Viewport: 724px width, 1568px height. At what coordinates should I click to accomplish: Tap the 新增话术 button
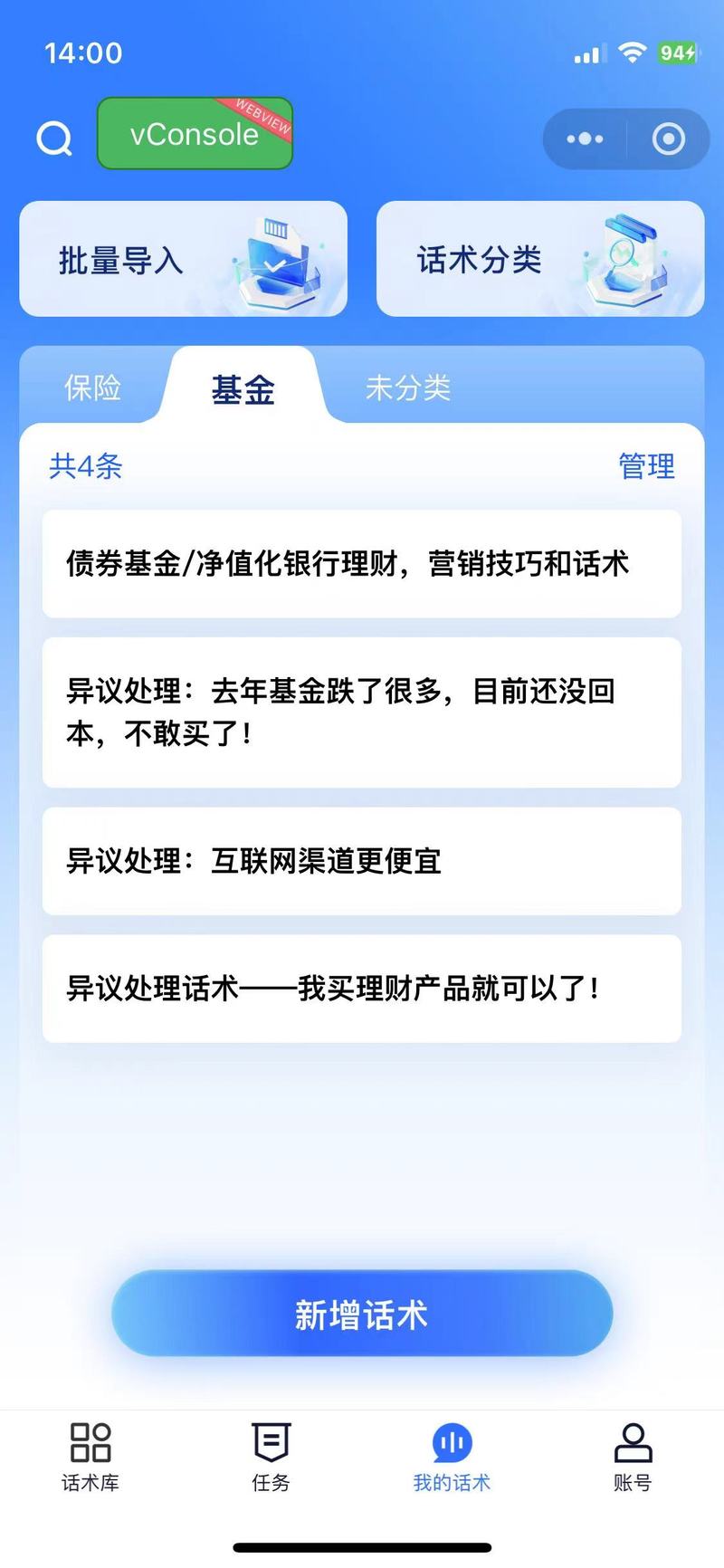click(361, 1313)
